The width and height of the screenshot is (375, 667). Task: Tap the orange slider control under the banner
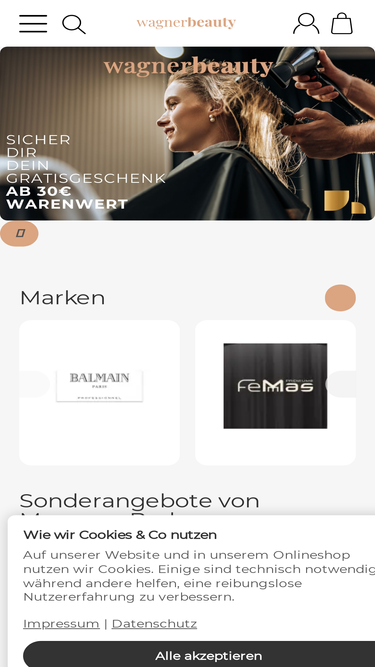[x=19, y=234]
